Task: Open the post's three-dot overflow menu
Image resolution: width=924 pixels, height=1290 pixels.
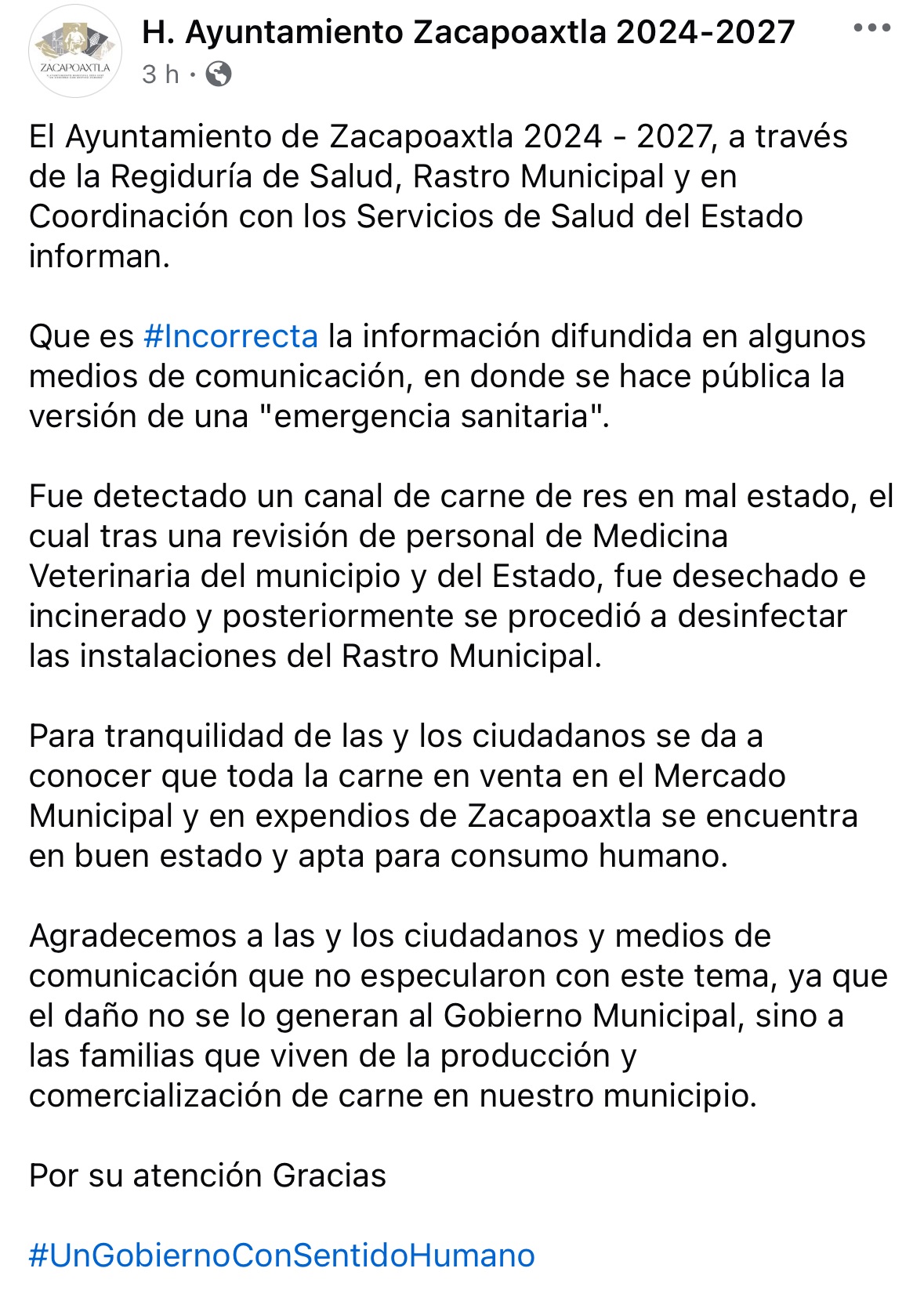Action: pyautogui.click(x=871, y=29)
